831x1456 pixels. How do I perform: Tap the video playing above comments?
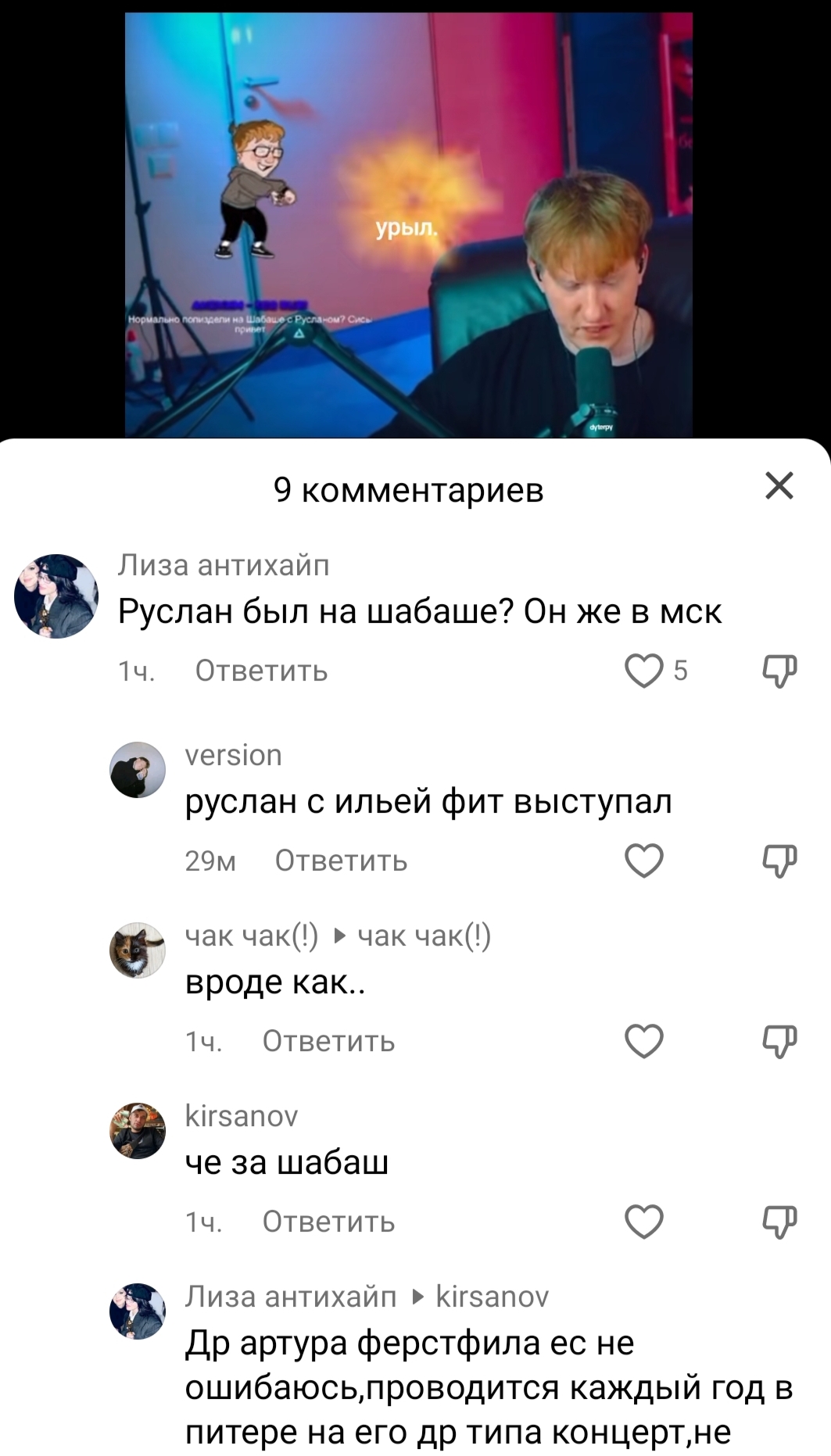409,225
